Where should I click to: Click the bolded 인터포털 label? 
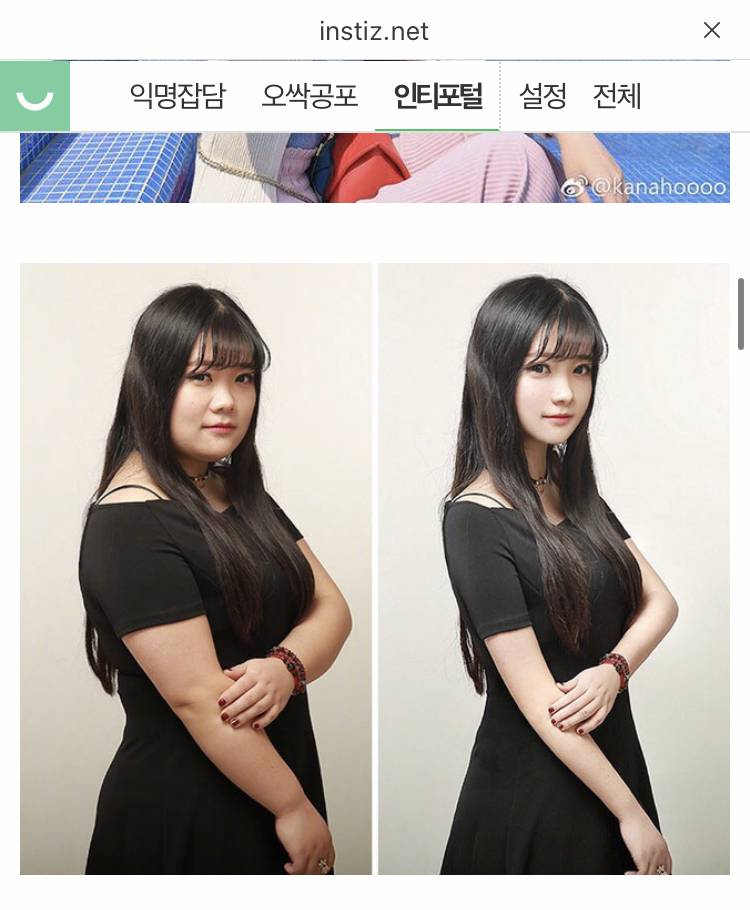[x=436, y=95]
